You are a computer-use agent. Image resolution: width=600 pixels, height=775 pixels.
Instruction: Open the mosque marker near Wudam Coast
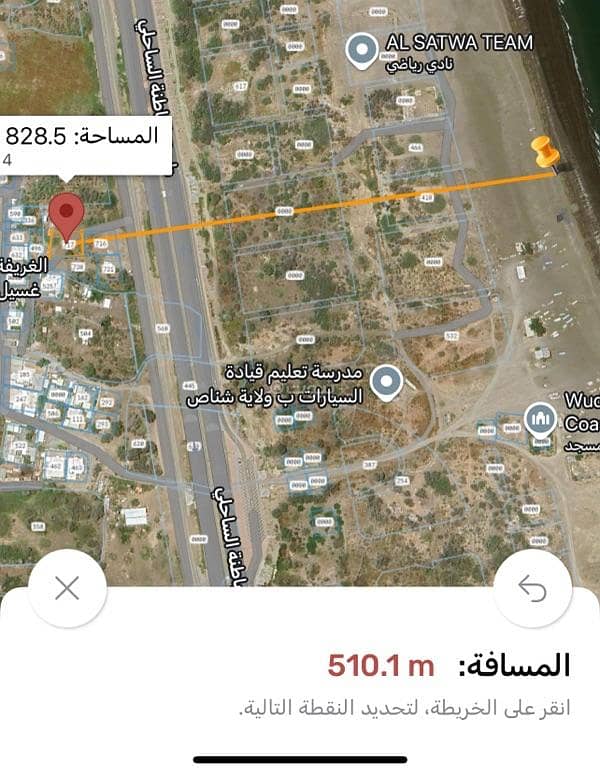click(541, 419)
